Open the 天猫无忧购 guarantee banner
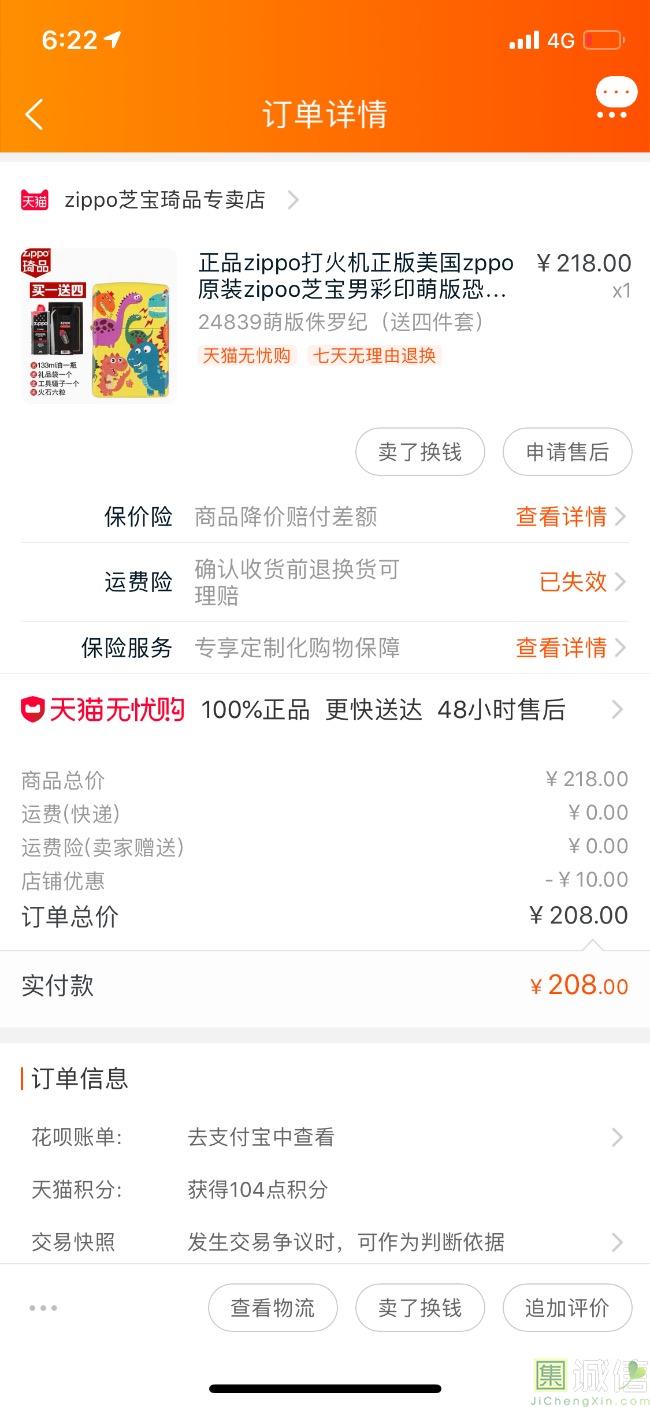The width and height of the screenshot is (650, 1407). point(324,710)
